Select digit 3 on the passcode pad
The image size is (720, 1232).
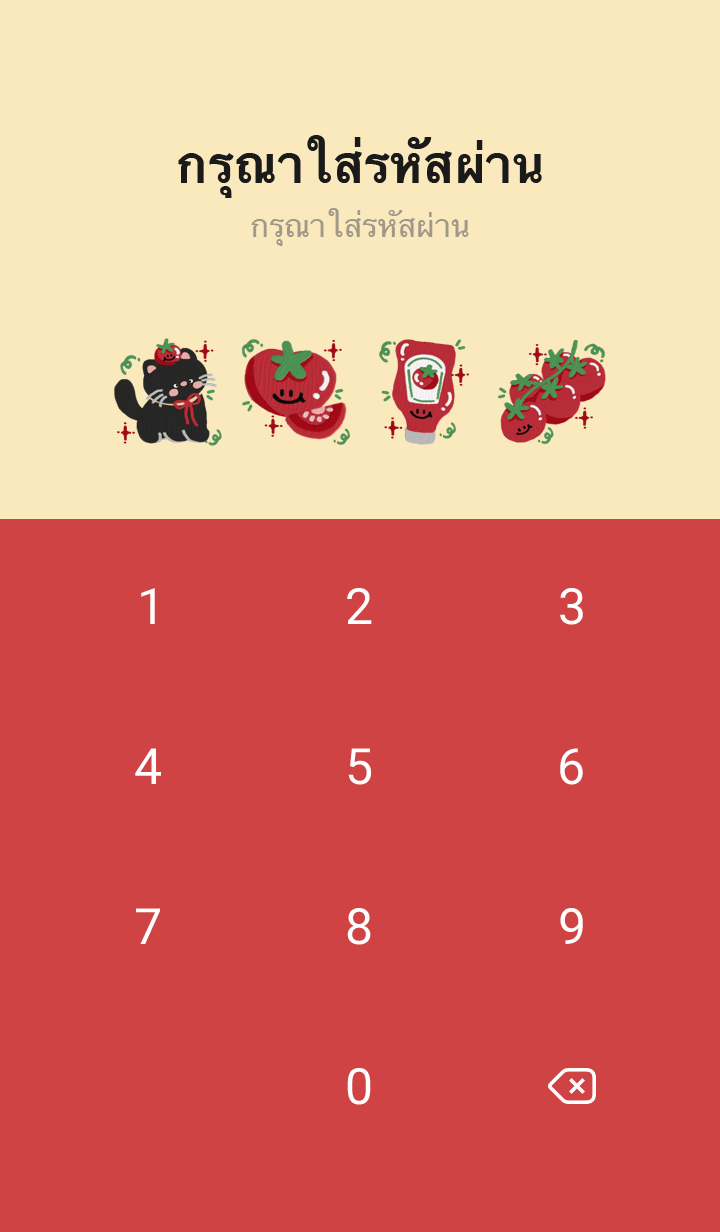click(571, 607)
